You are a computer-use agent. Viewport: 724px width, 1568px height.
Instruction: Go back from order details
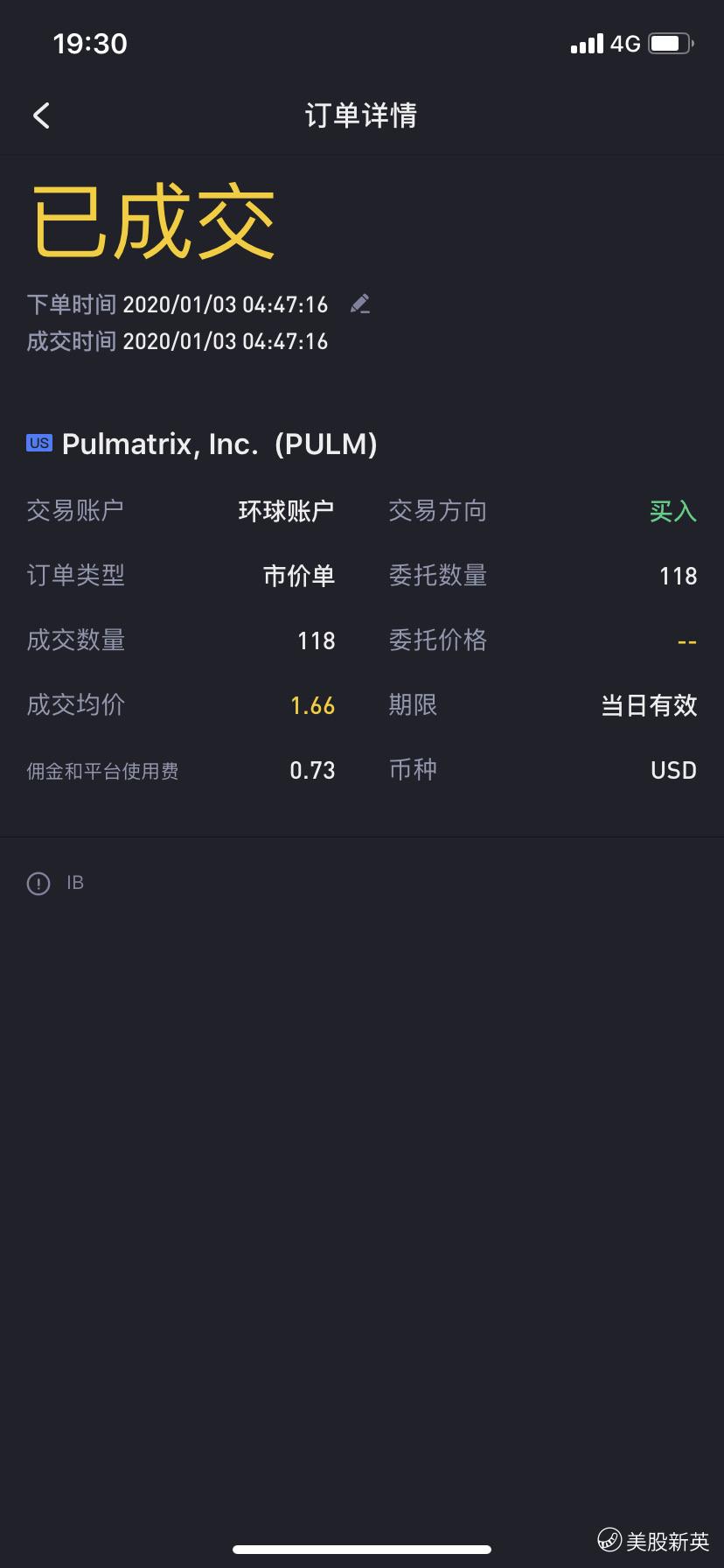[x=41, y=115]
